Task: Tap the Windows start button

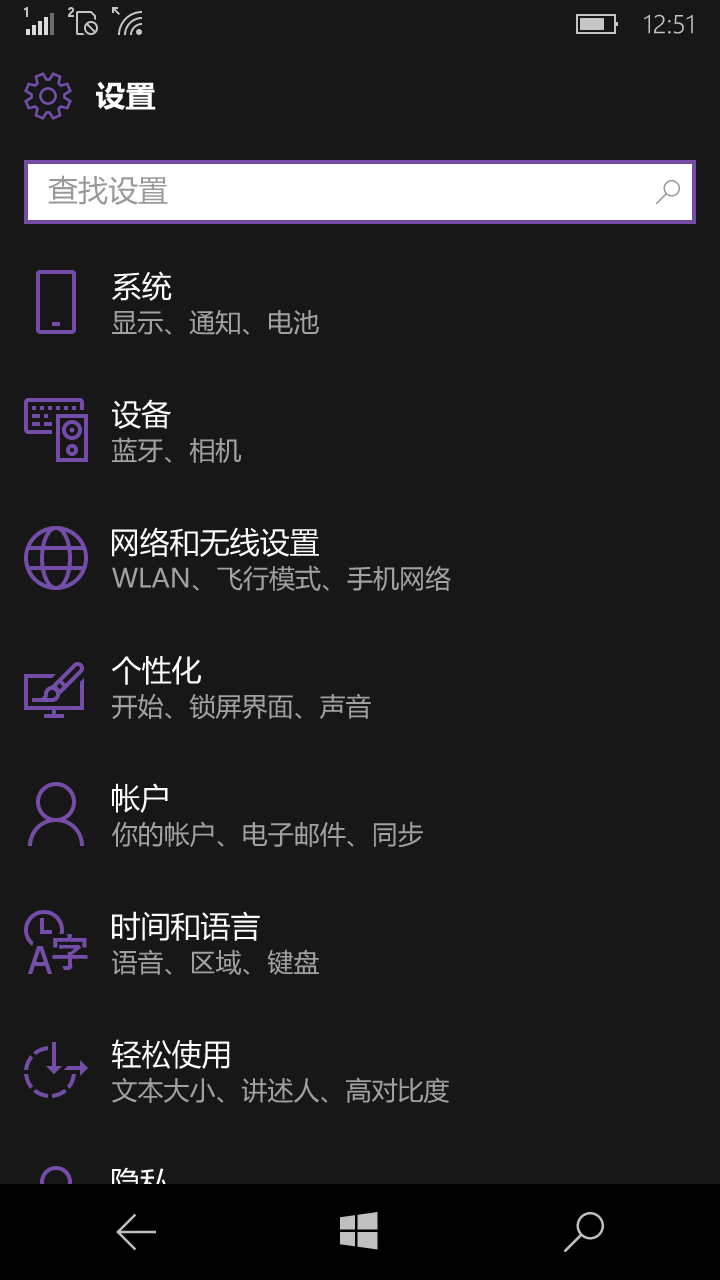Action: [359, 1232]
